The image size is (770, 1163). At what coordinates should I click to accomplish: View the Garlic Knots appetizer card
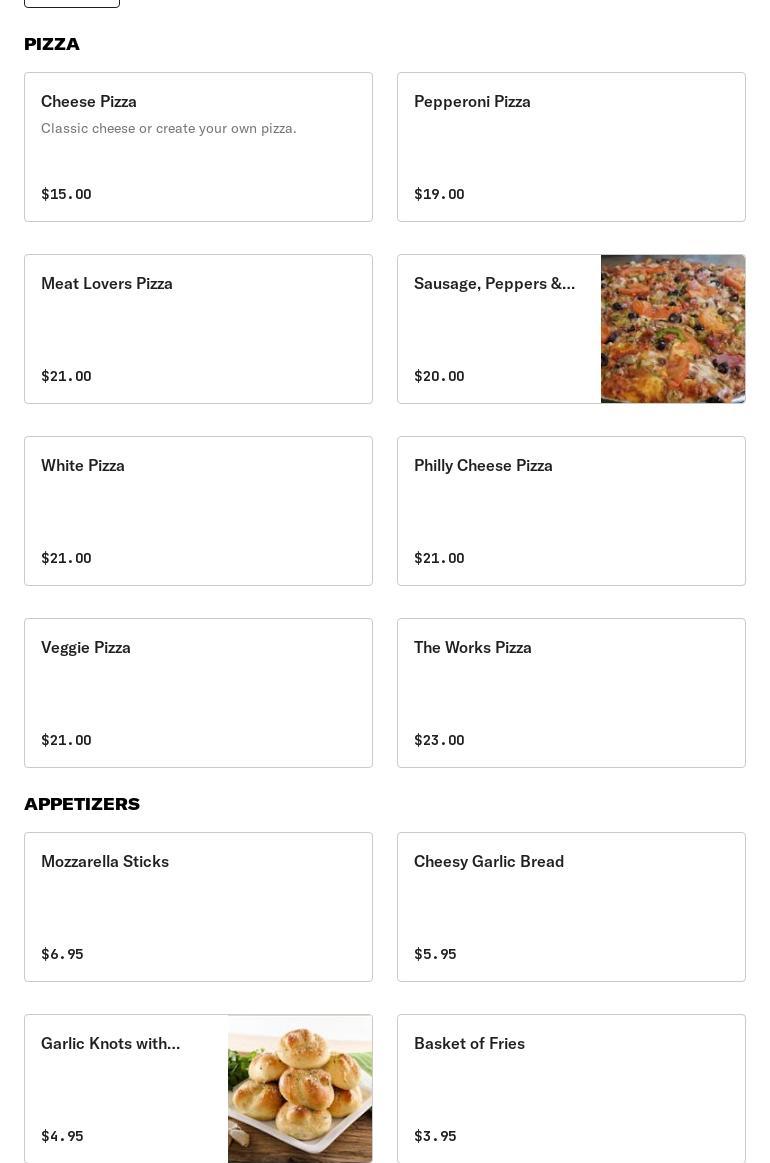pos(198,1088)
